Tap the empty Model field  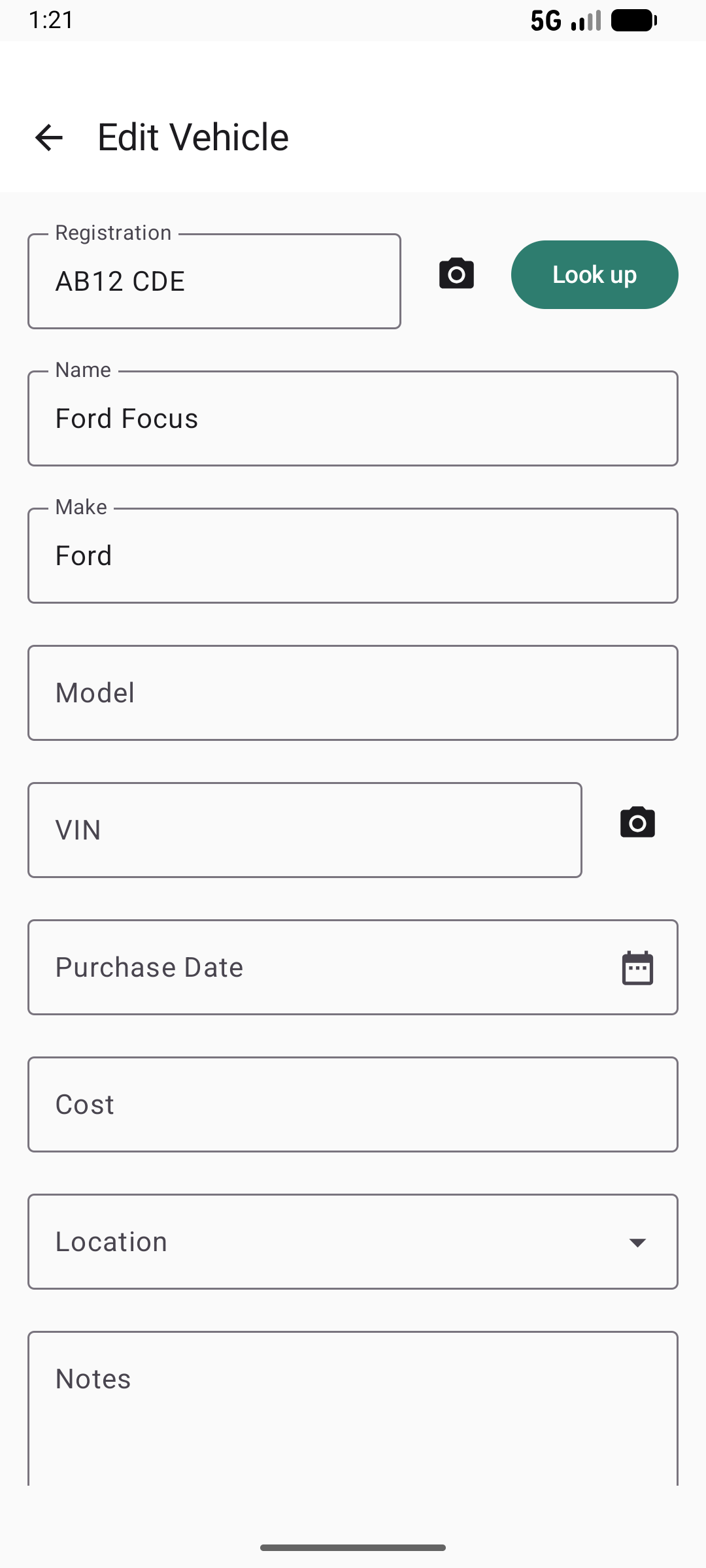click(x=353, y=693)
